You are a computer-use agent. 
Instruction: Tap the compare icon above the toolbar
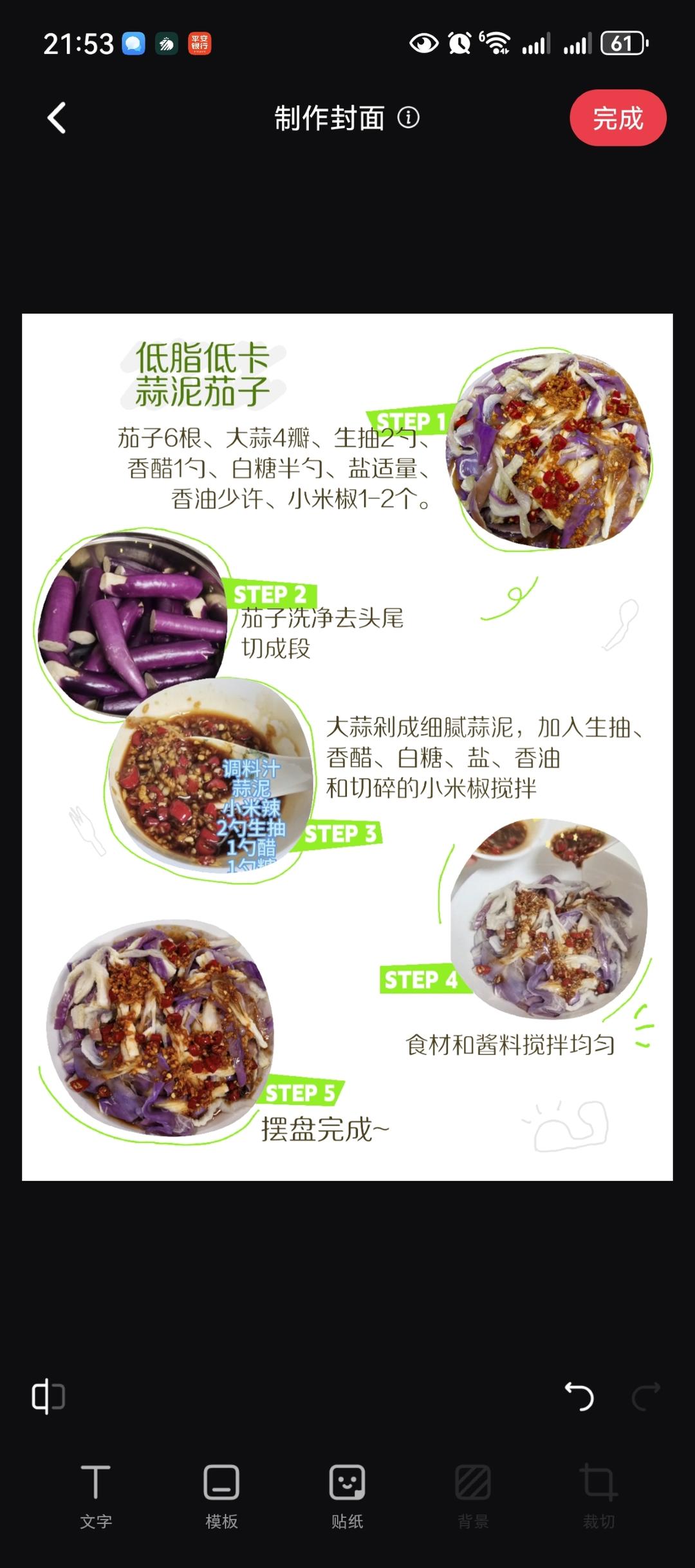click(48, 1396)
